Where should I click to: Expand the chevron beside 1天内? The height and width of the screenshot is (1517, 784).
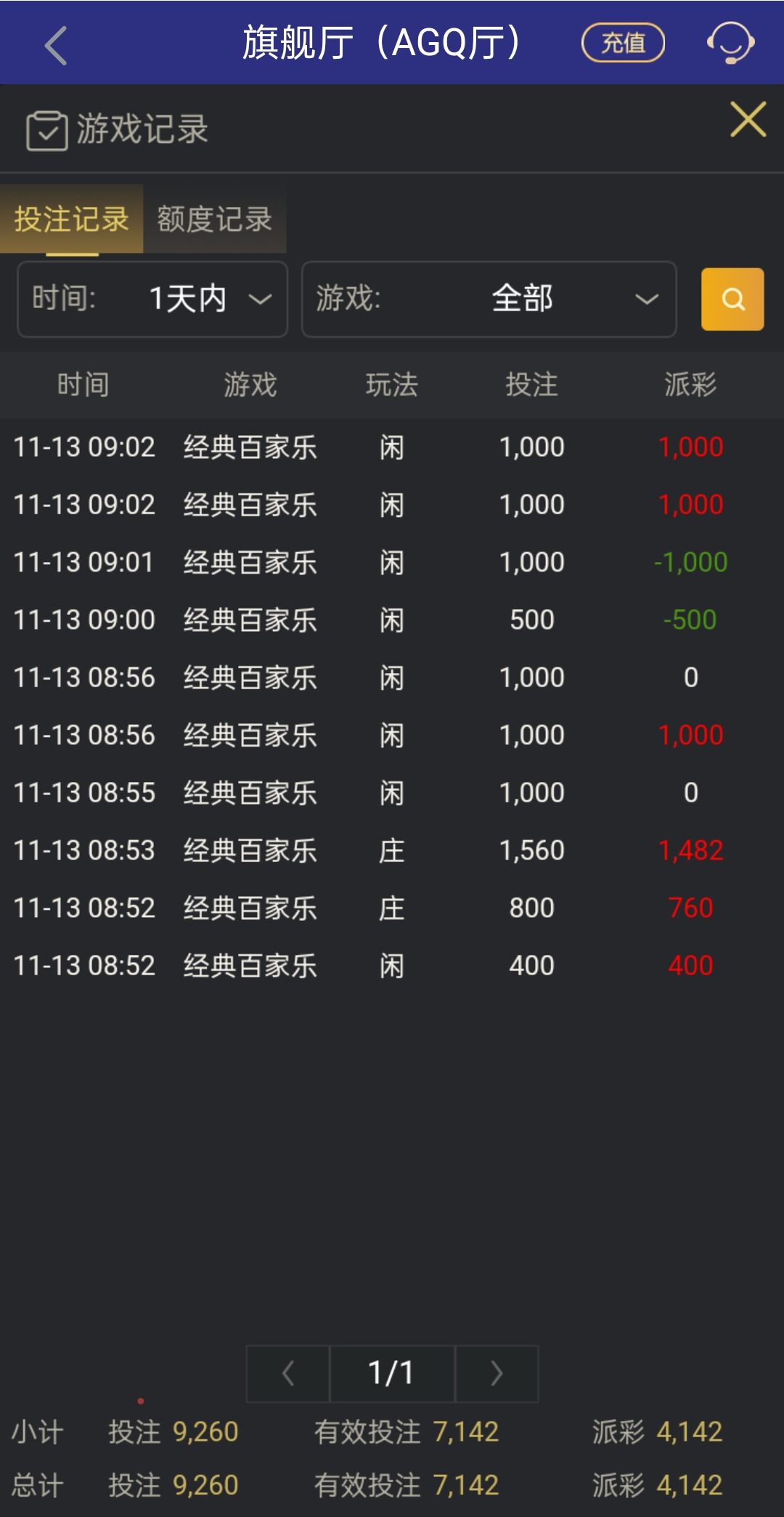(259, 300)
